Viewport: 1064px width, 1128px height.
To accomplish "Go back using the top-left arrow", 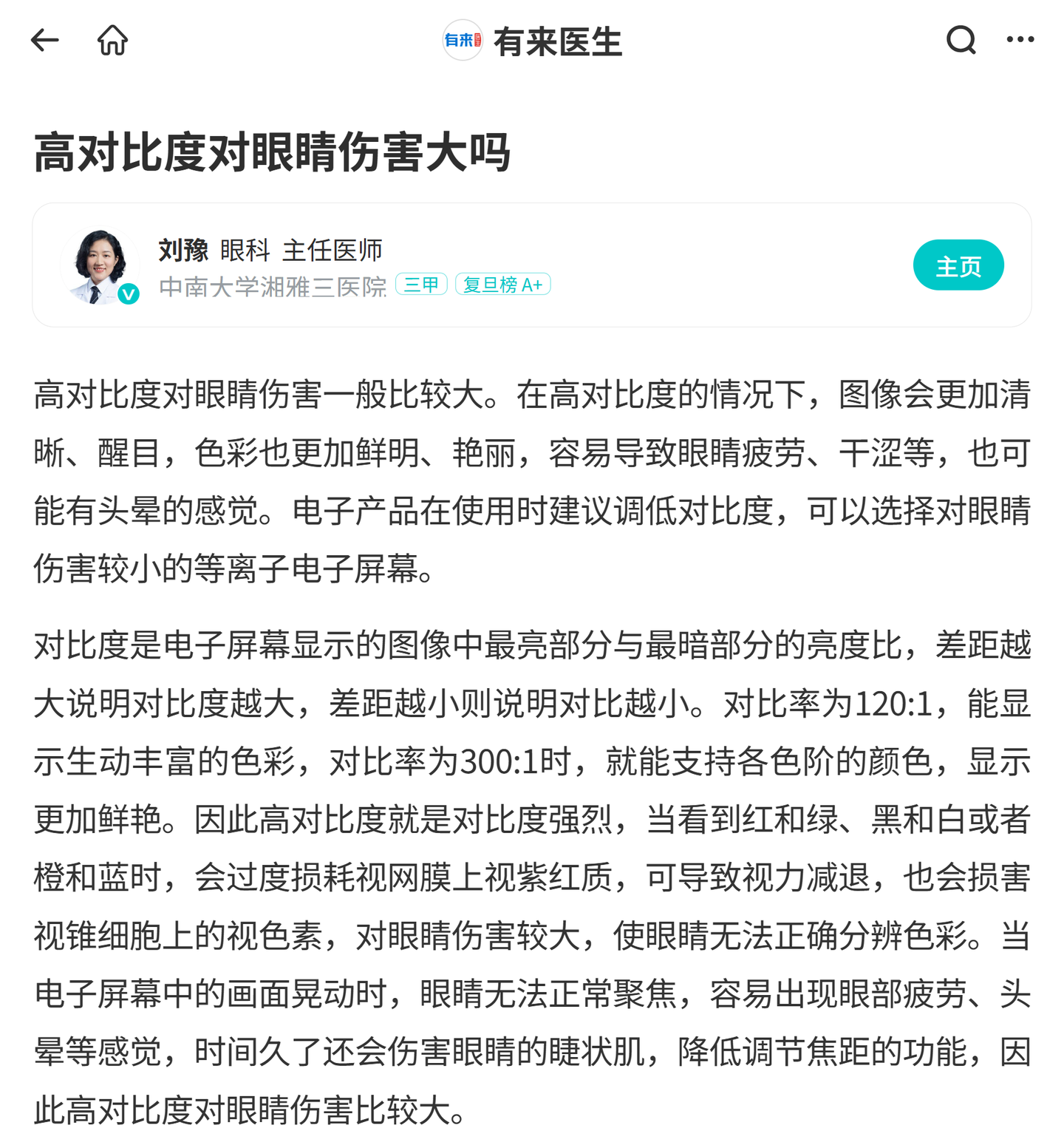I will (44, 40).
